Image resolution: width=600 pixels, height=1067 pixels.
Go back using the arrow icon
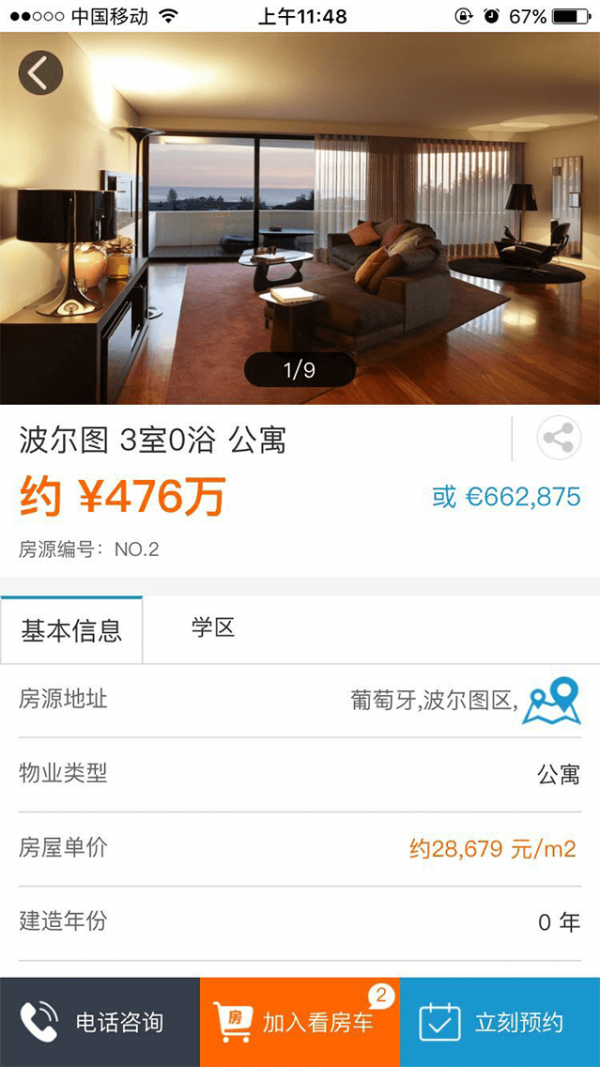pyautogui.click(x=40, y=73)
